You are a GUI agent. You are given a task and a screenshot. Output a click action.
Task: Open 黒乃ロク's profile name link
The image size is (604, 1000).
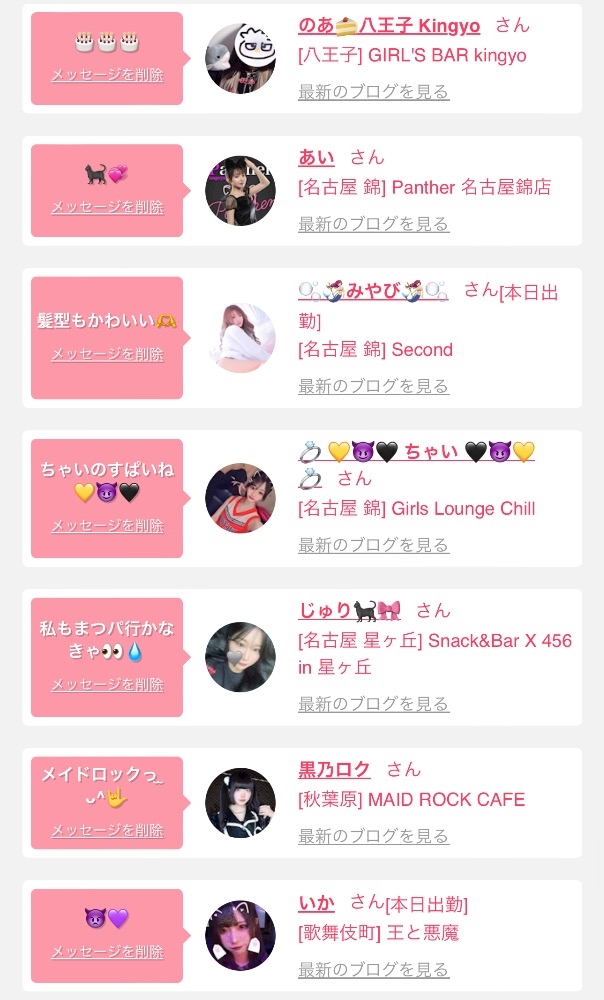tap(334, 769)
